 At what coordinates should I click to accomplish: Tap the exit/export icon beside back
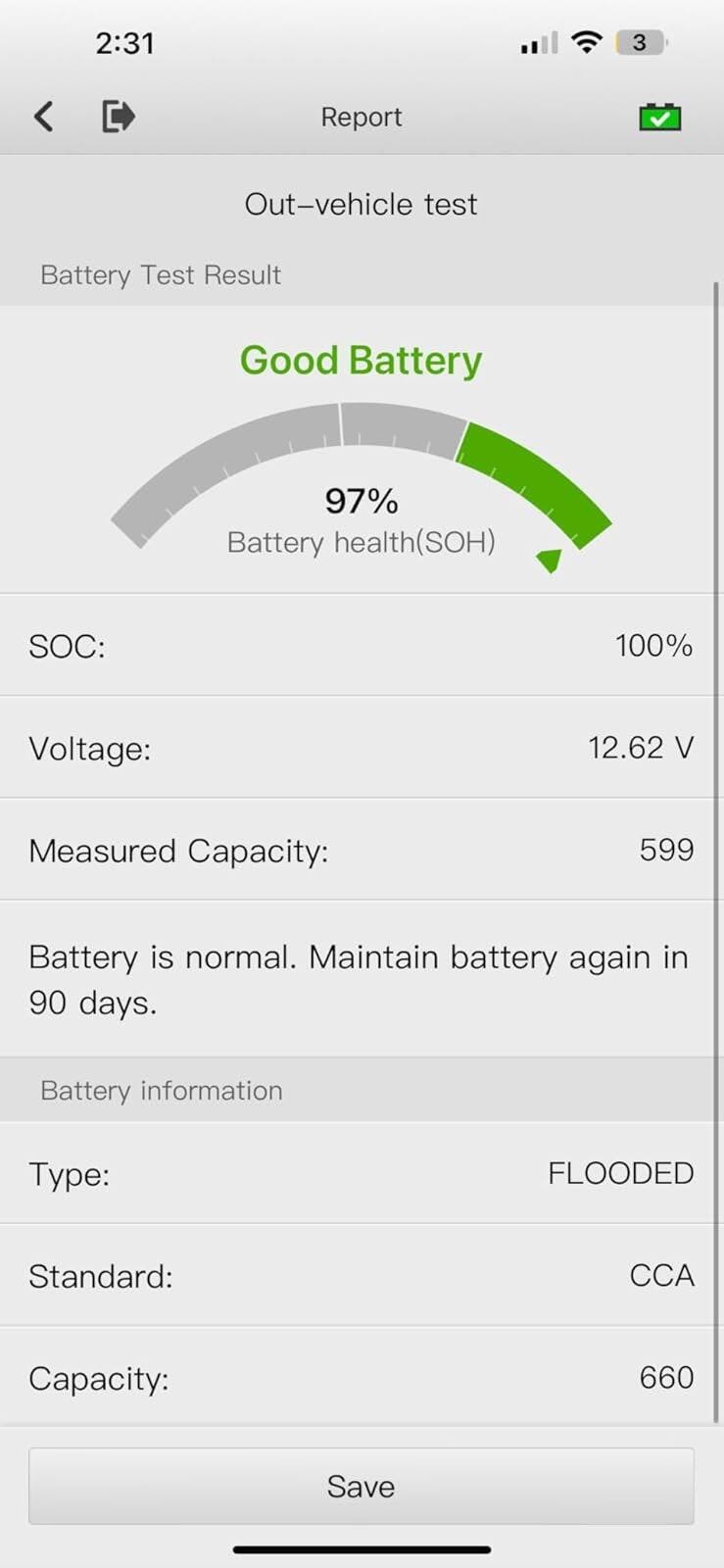119,117
